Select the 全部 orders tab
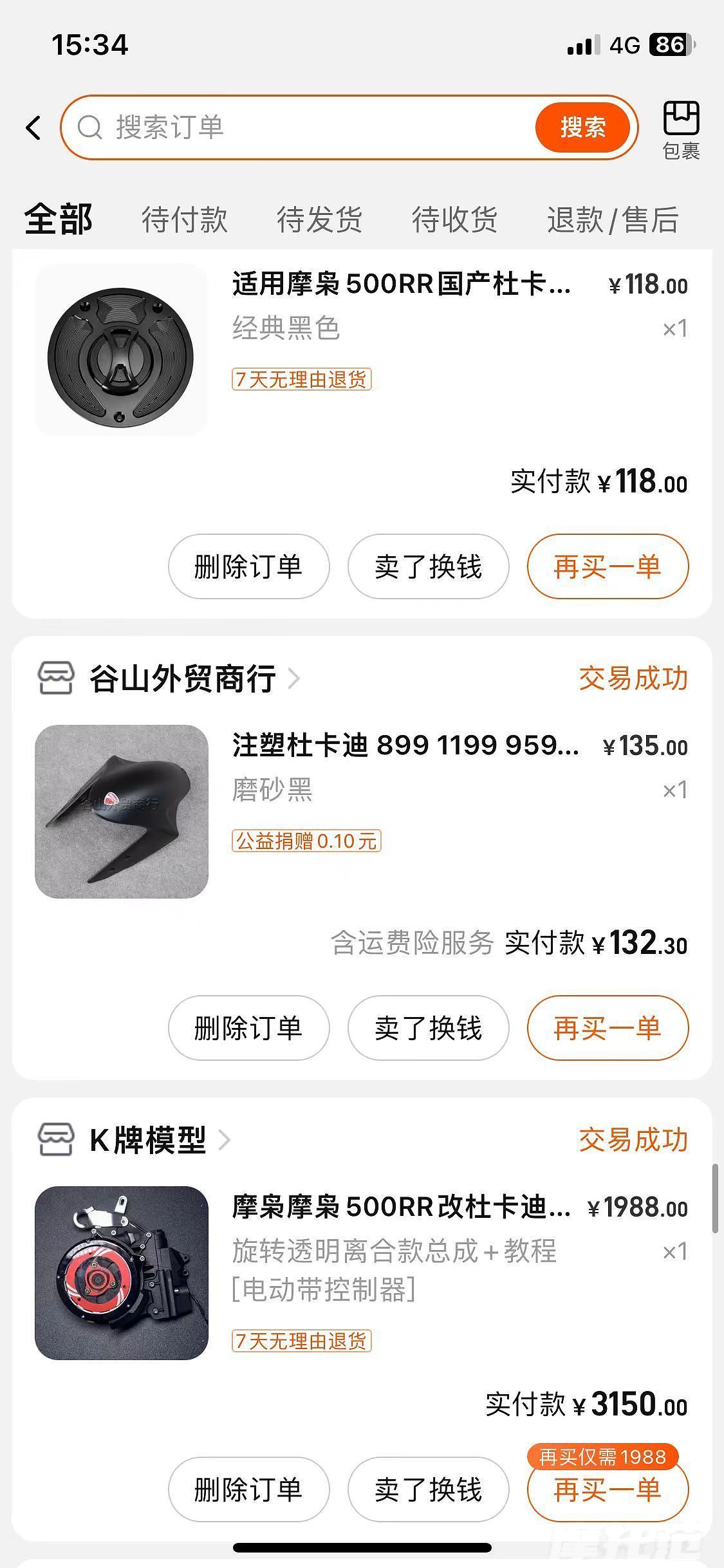The width and height of the screenshot is (724, 1568). click(x=59, y=219)
